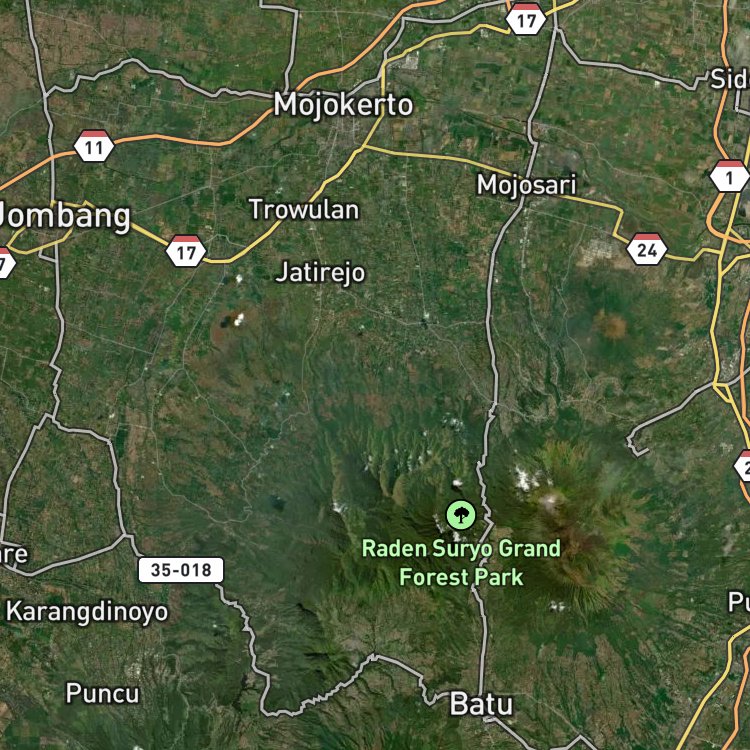This screenshot has height=750, width=750.
Task: Select the Batu city label
Action: coord(481,704)
